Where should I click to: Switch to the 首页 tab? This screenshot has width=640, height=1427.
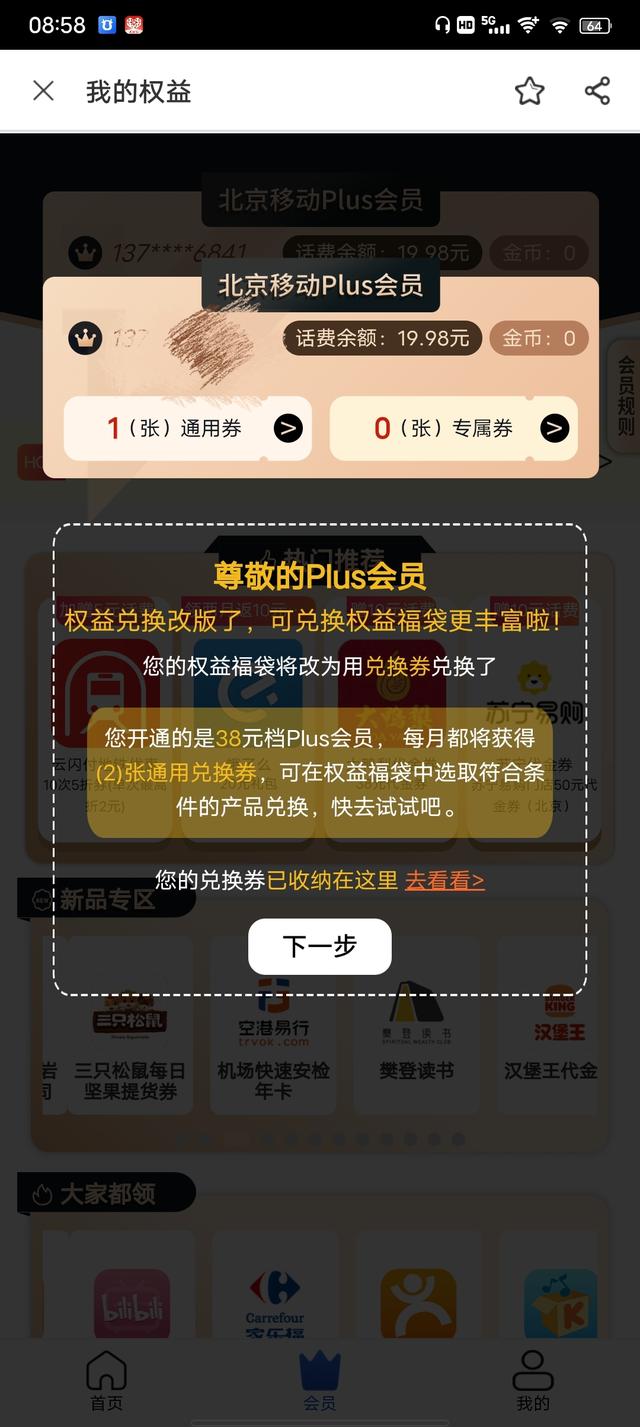(x=106, y=1380)
